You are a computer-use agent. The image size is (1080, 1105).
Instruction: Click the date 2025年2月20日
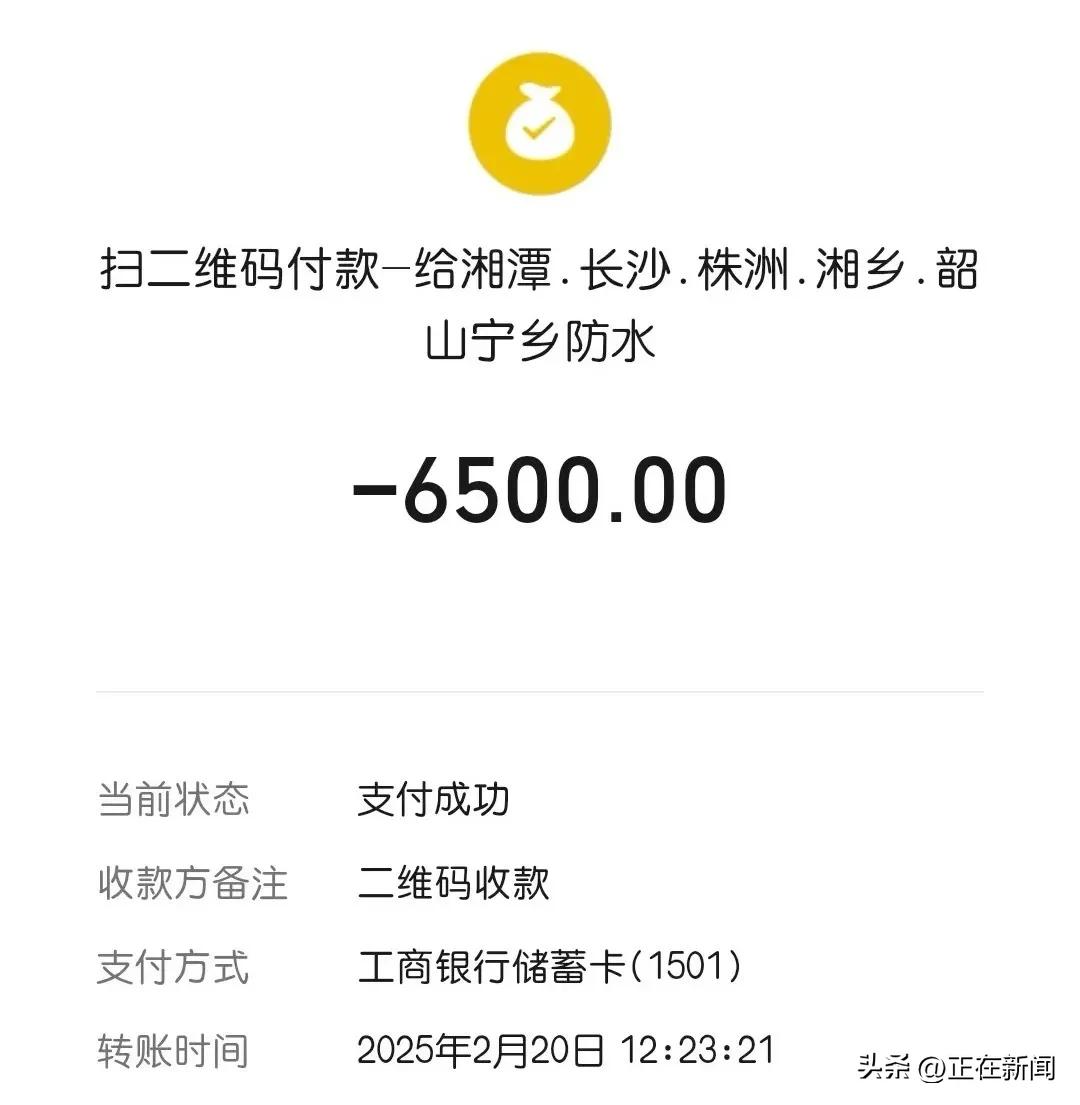[478, 1051]
